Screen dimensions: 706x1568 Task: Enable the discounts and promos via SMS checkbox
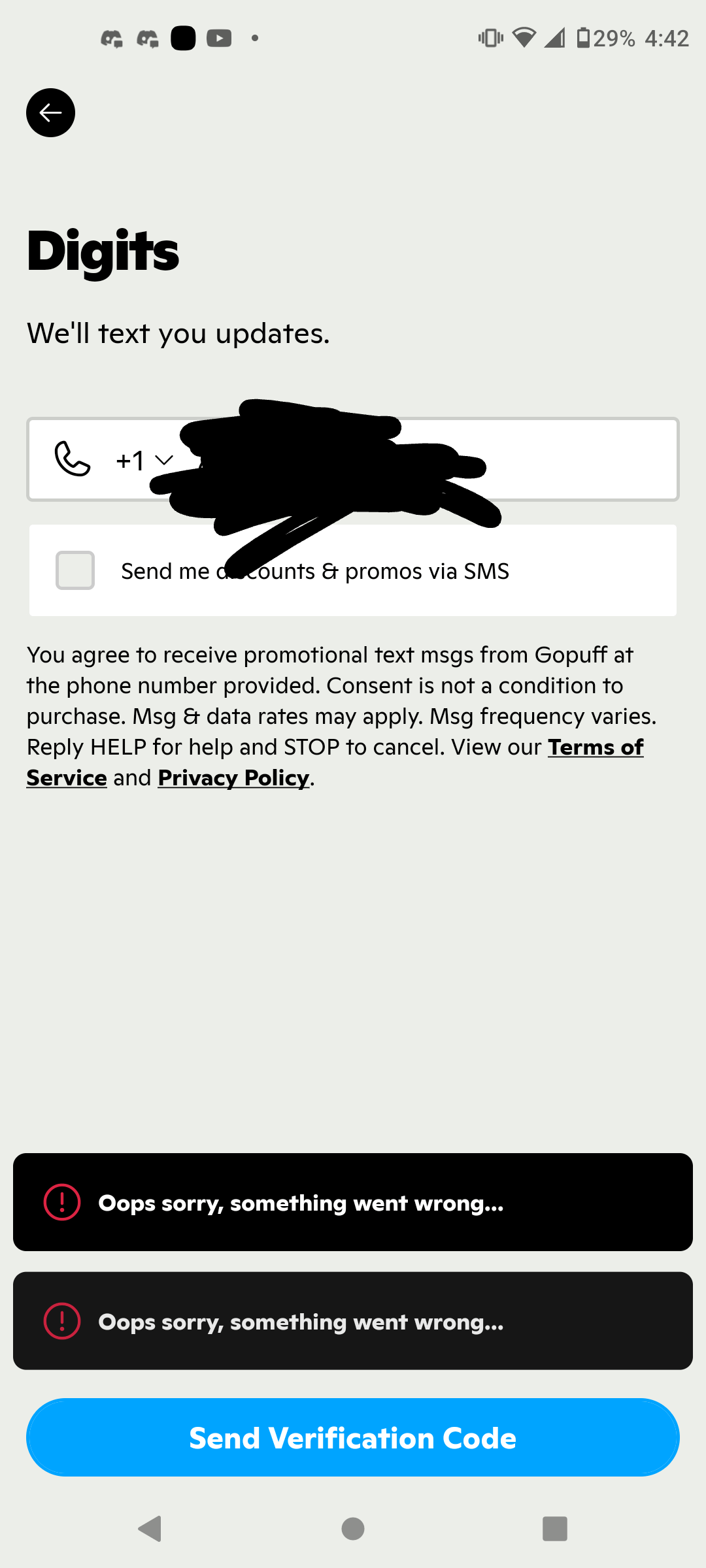pos(74,570)
